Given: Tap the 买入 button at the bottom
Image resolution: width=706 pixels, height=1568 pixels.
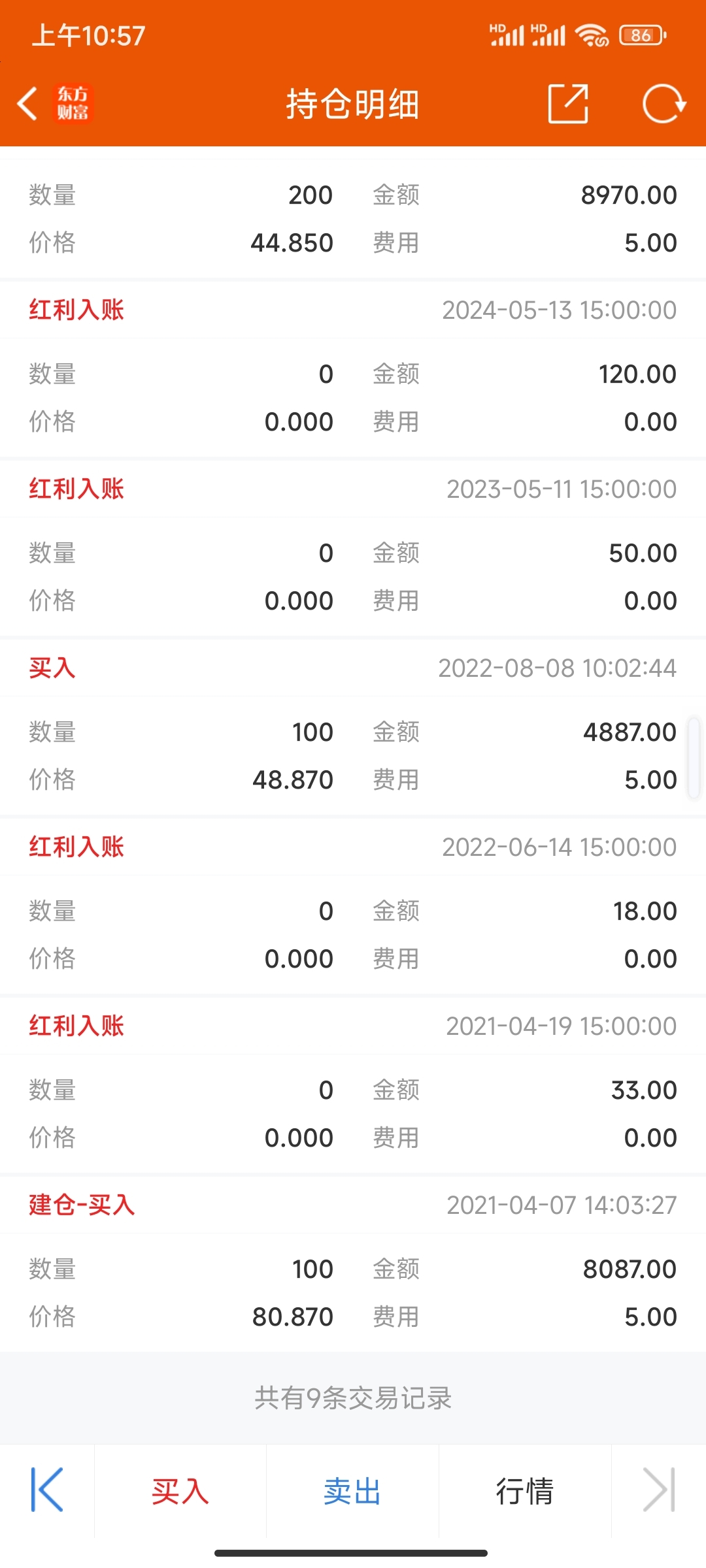Looking at the screenshot, I should coord(180,1492).
